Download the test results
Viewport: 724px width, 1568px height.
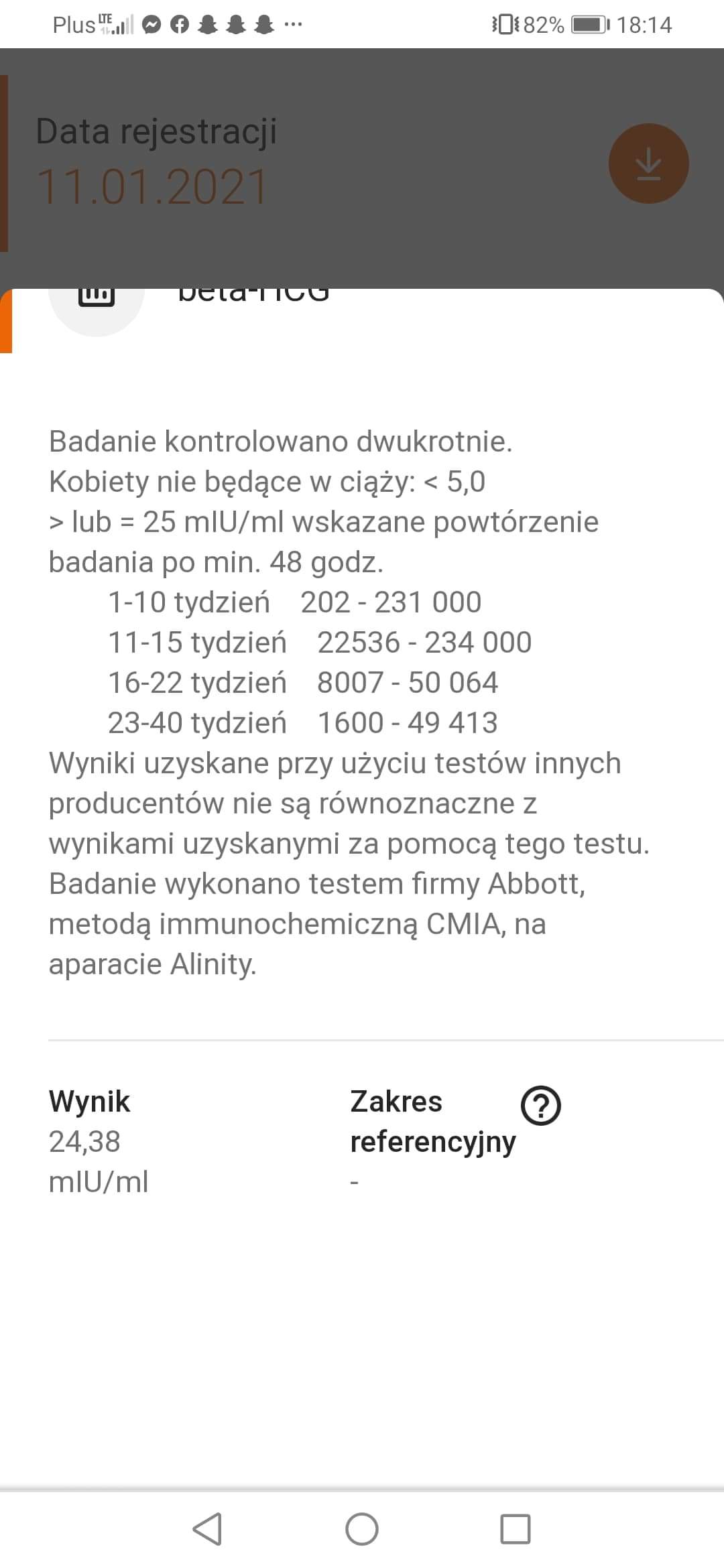(648, 164)
